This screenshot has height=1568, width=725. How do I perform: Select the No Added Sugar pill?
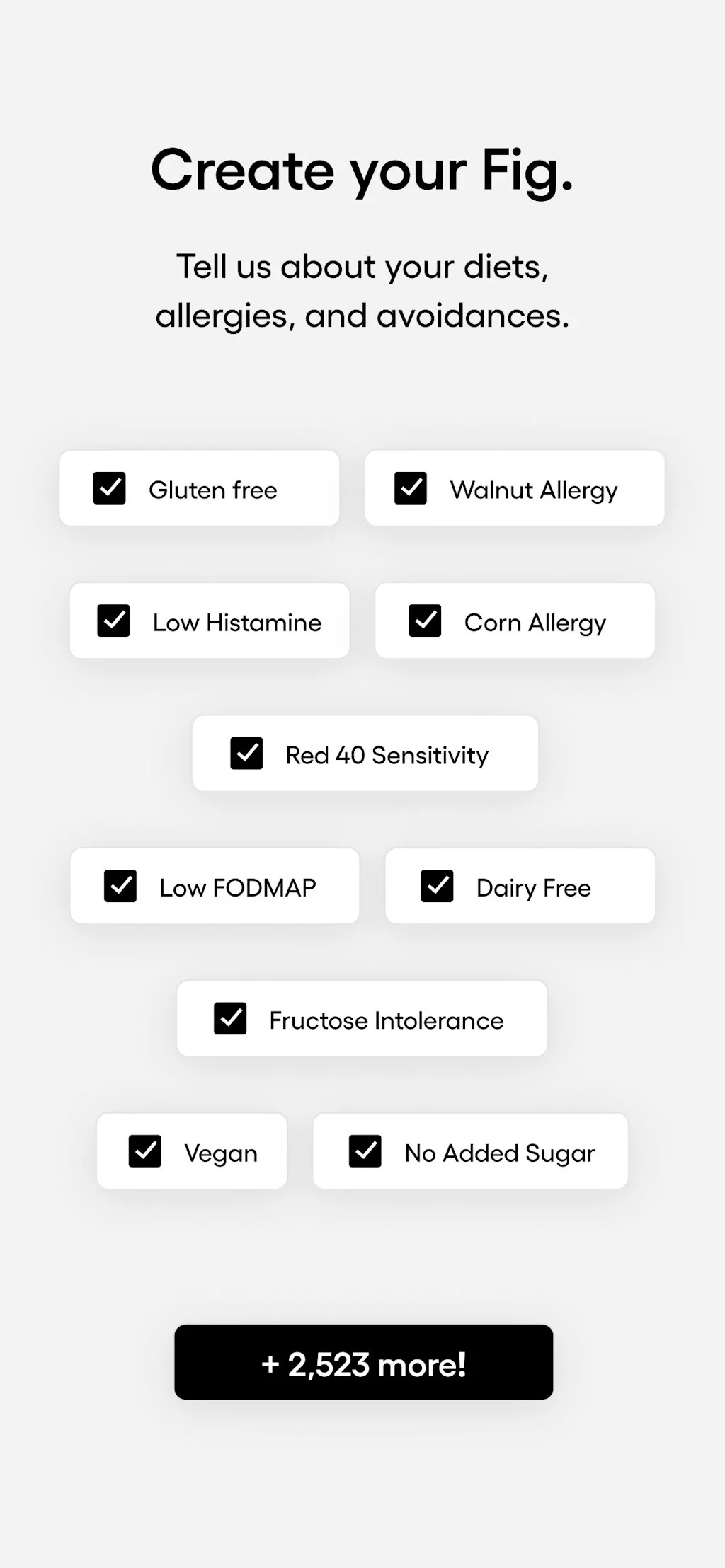click(469, 1151)
